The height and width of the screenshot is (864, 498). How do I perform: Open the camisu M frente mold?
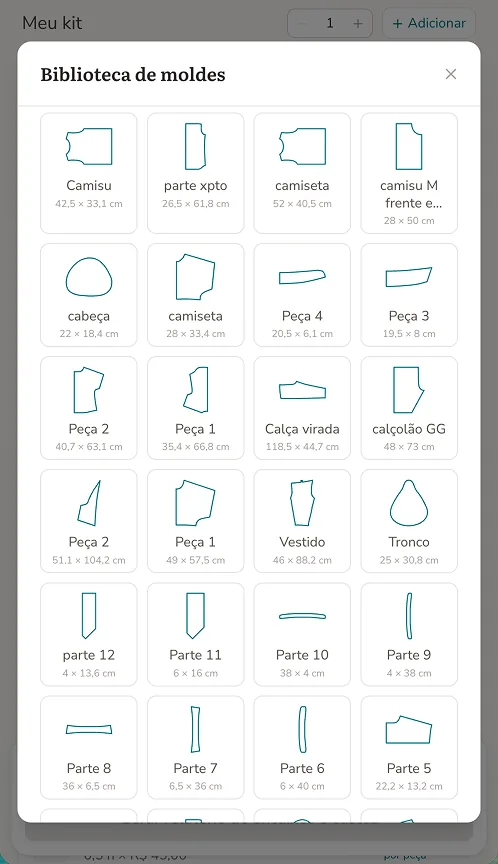click(409, 173)
